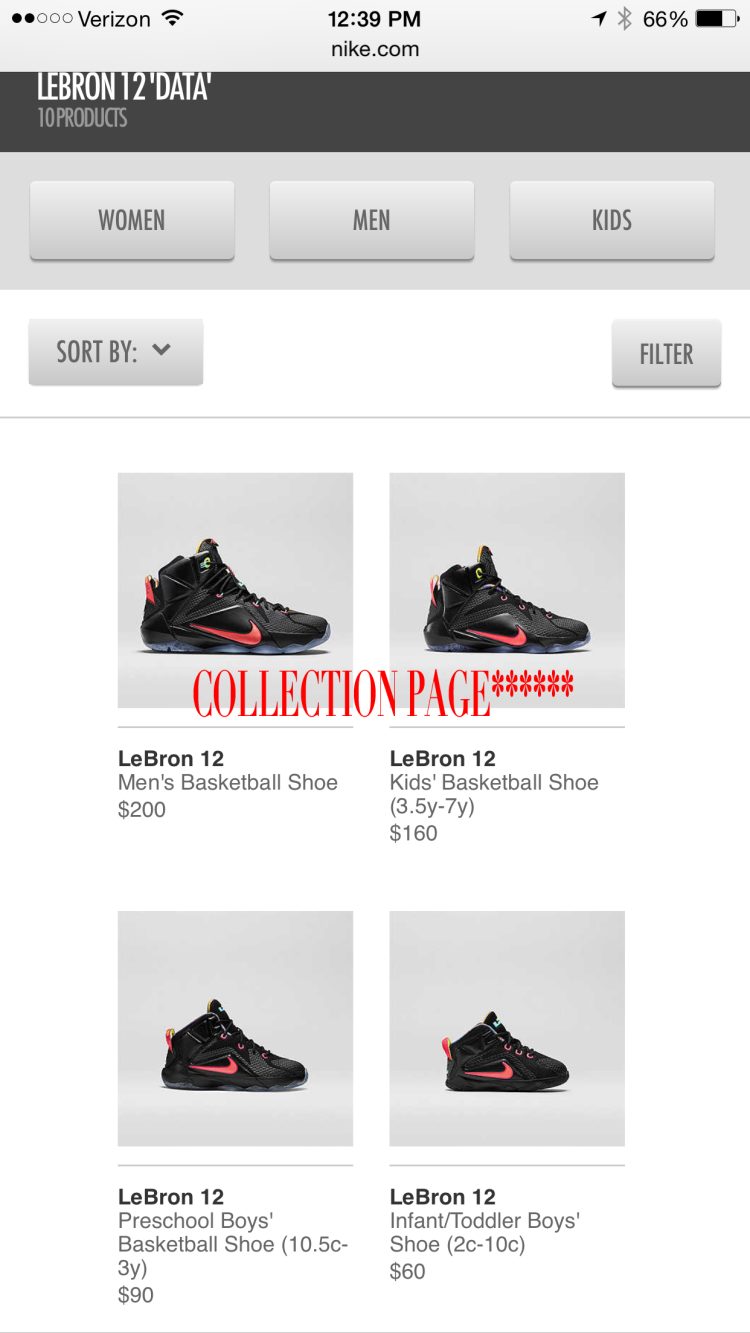Choose the Kids category button
The image size is (750, 1333).
pos(612,220)
